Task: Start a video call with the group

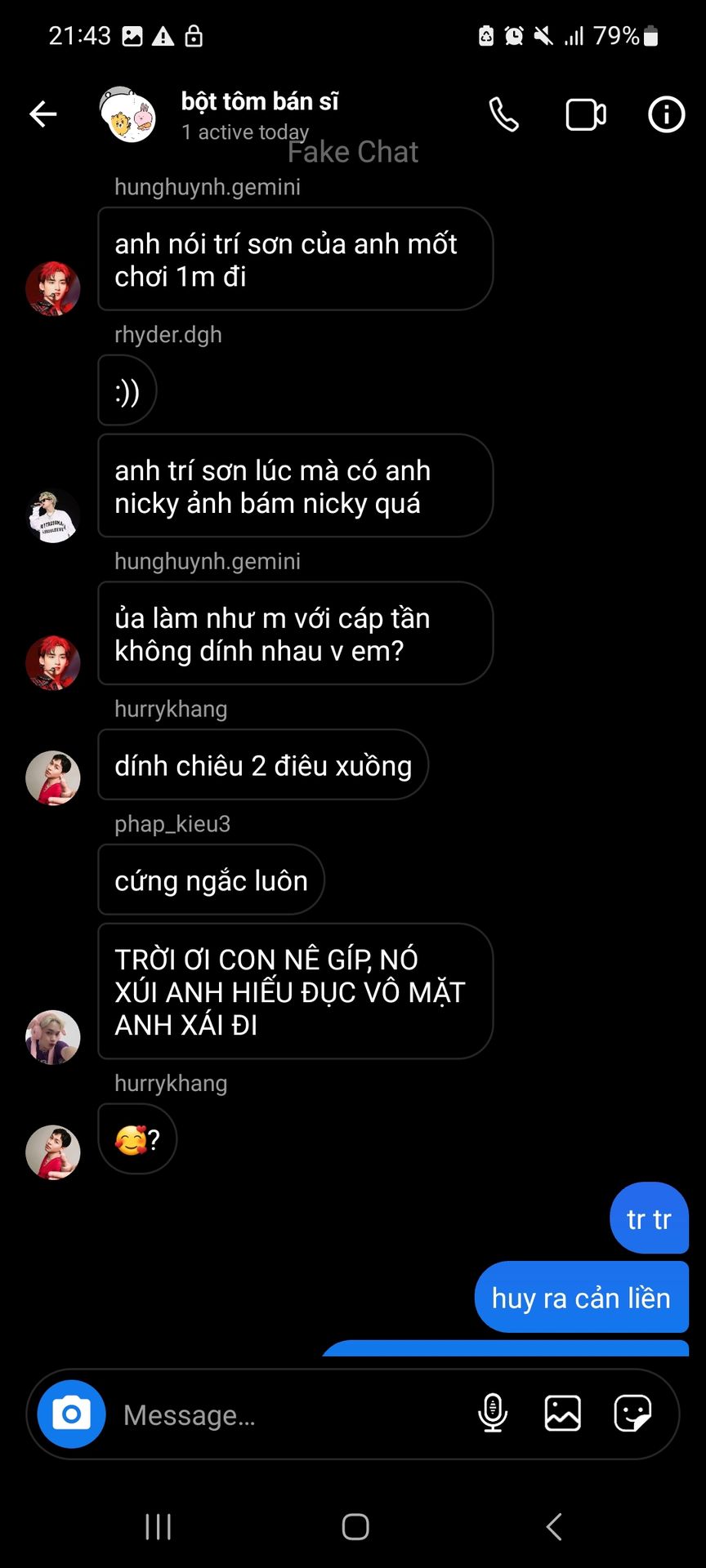Action: [x=585, y=114]
